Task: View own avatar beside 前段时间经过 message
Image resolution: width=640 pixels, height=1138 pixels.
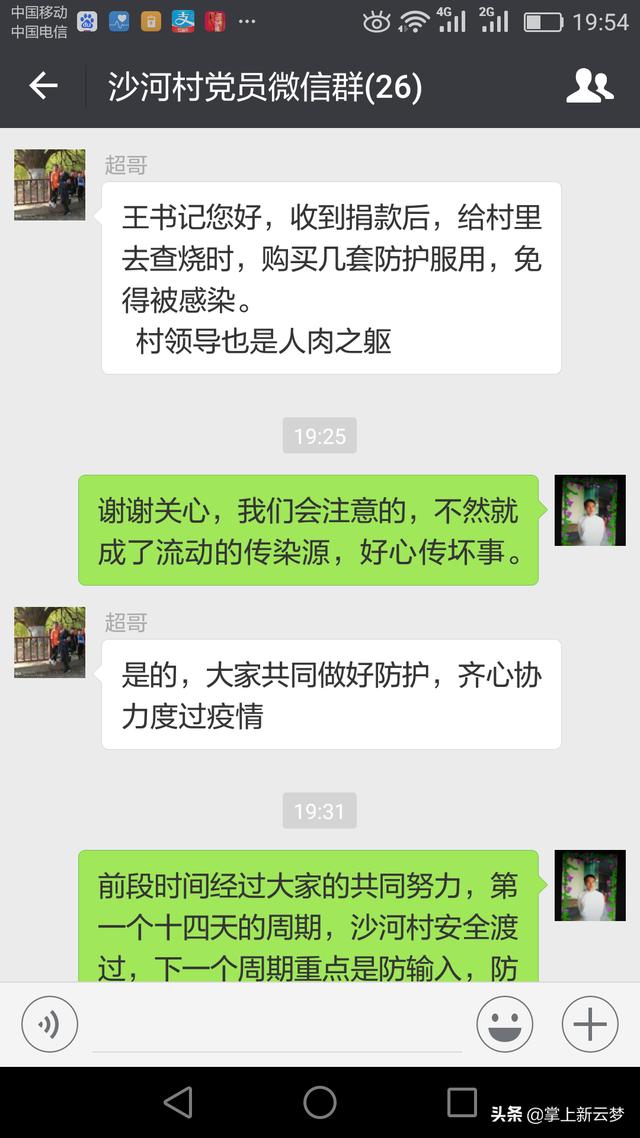Action: (590, 886)
